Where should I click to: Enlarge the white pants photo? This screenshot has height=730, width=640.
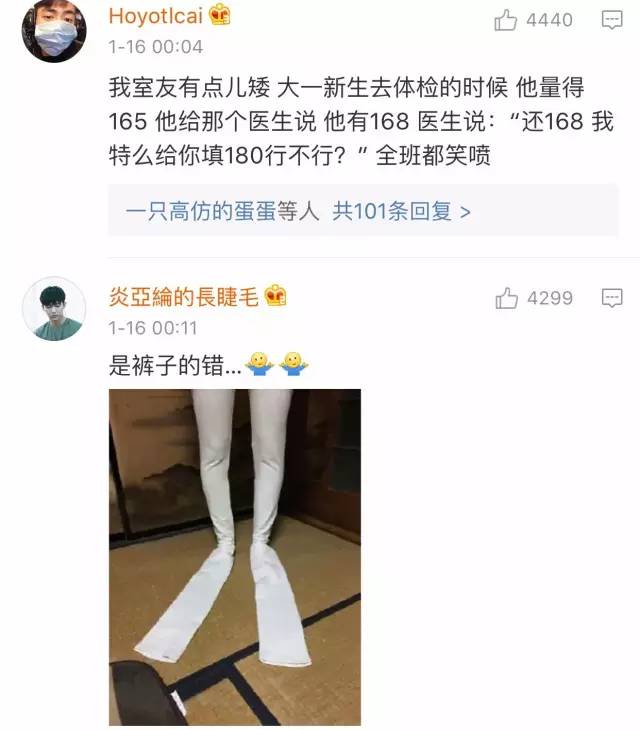point(234,556)
